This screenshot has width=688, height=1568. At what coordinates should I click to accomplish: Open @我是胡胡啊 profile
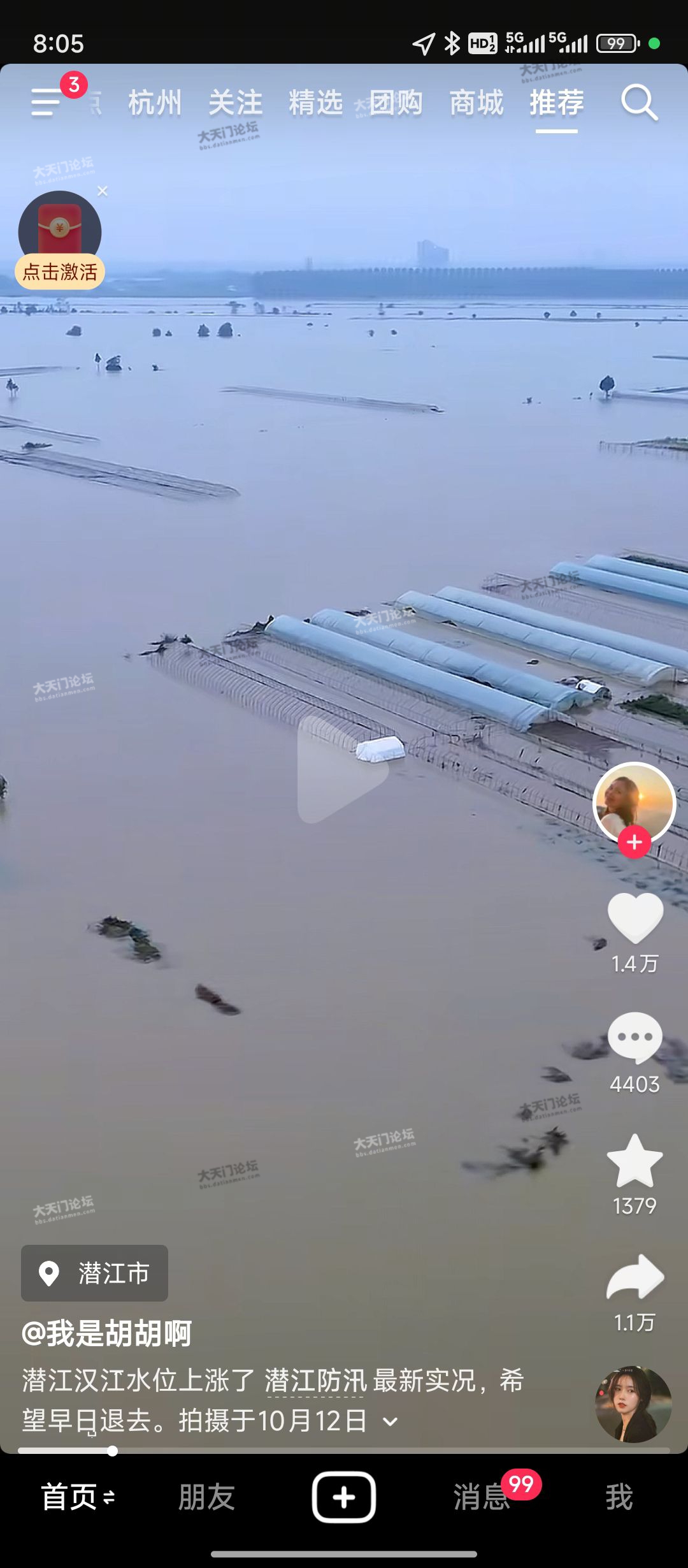pyautogui.click(x=107, y=1333)
